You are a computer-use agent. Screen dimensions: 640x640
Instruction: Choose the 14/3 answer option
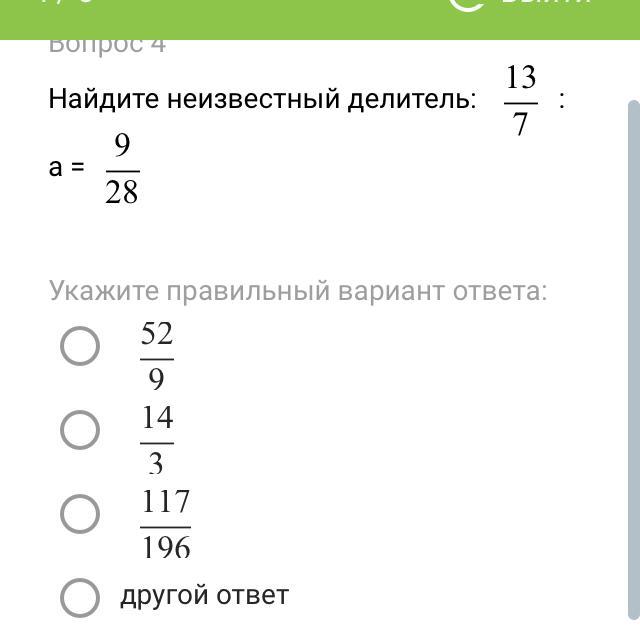[x=80, y=430]
